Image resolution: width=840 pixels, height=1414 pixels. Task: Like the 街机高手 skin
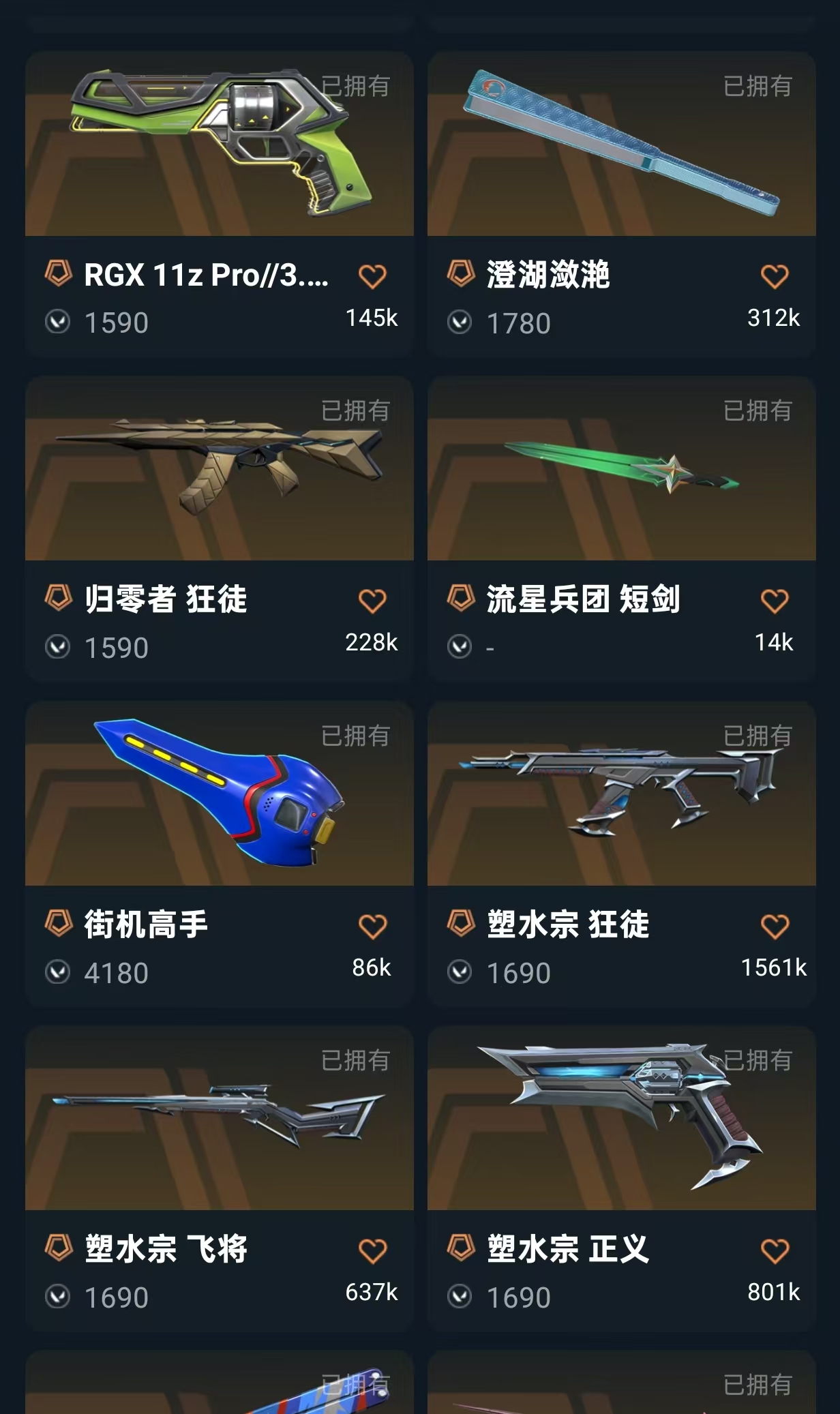pos(372,927)
